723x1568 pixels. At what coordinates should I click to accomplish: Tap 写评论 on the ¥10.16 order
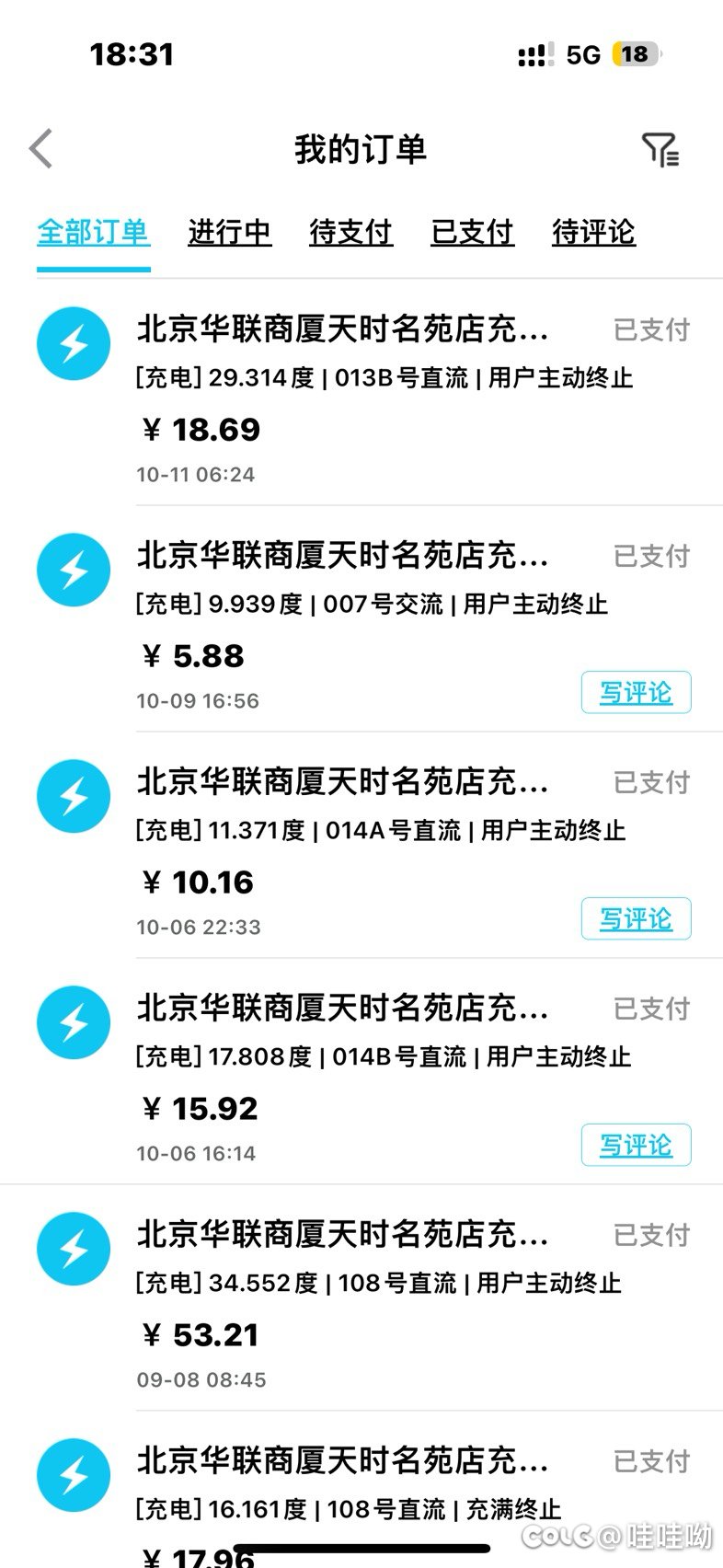(636, 918)
